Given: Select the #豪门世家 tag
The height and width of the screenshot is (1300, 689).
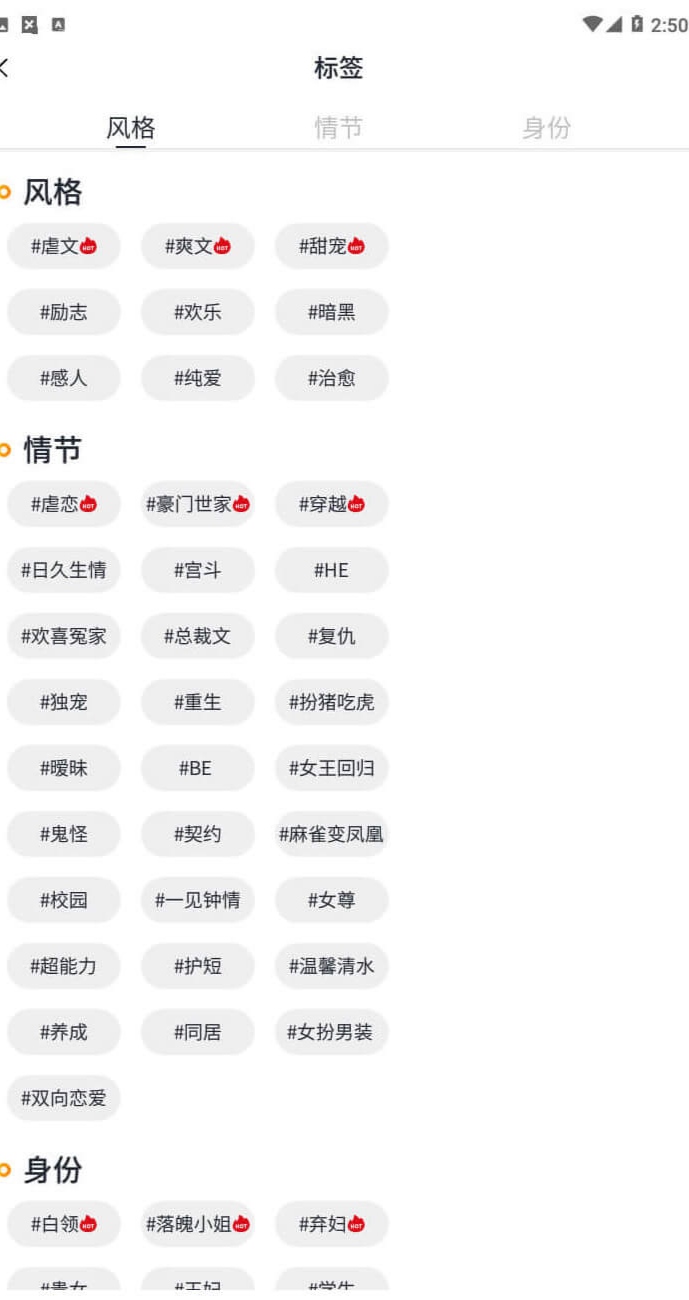Looking at the screenshot, I should point(198,504).
